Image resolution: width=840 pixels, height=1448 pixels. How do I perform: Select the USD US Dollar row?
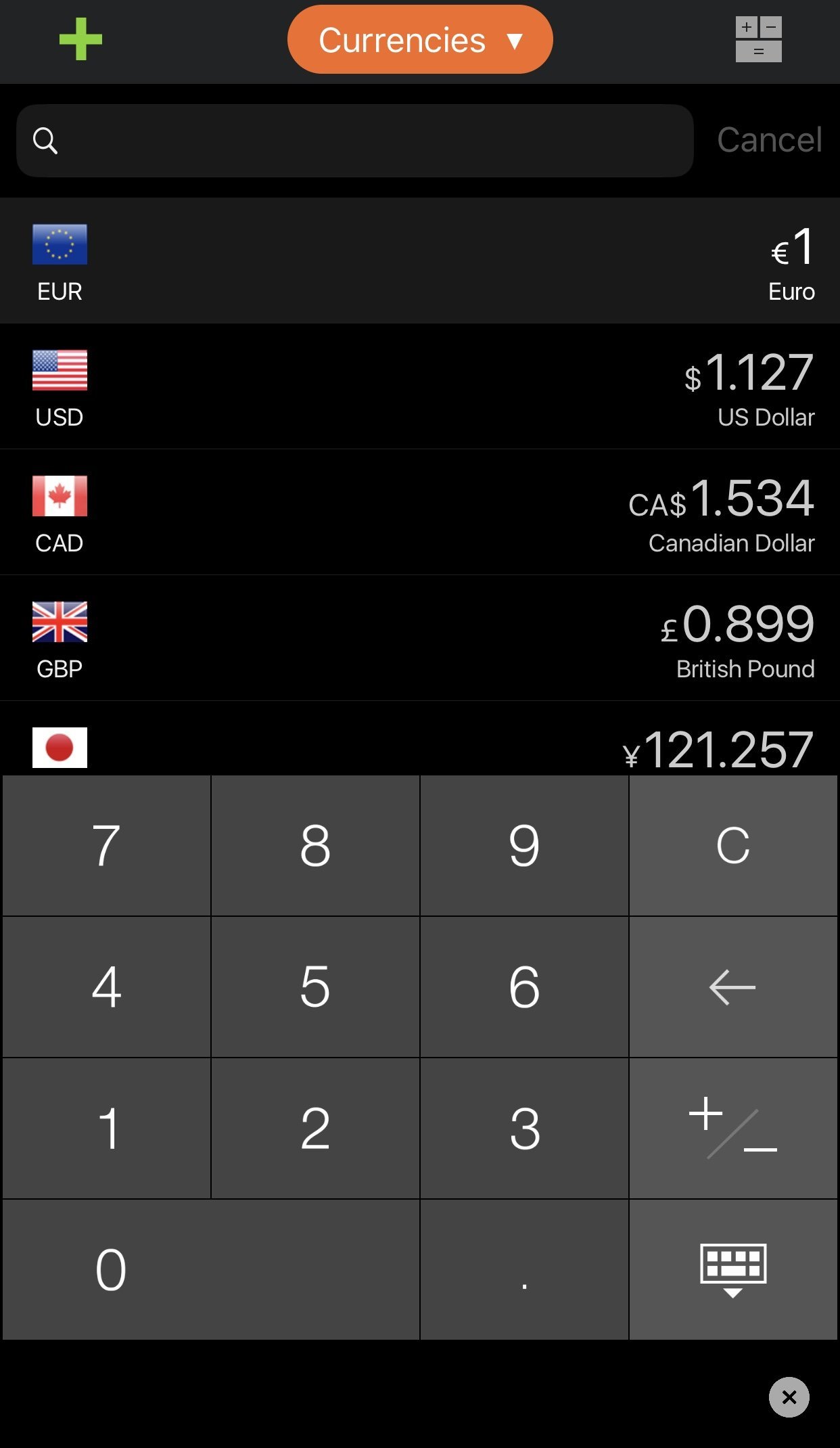[420, 386]
